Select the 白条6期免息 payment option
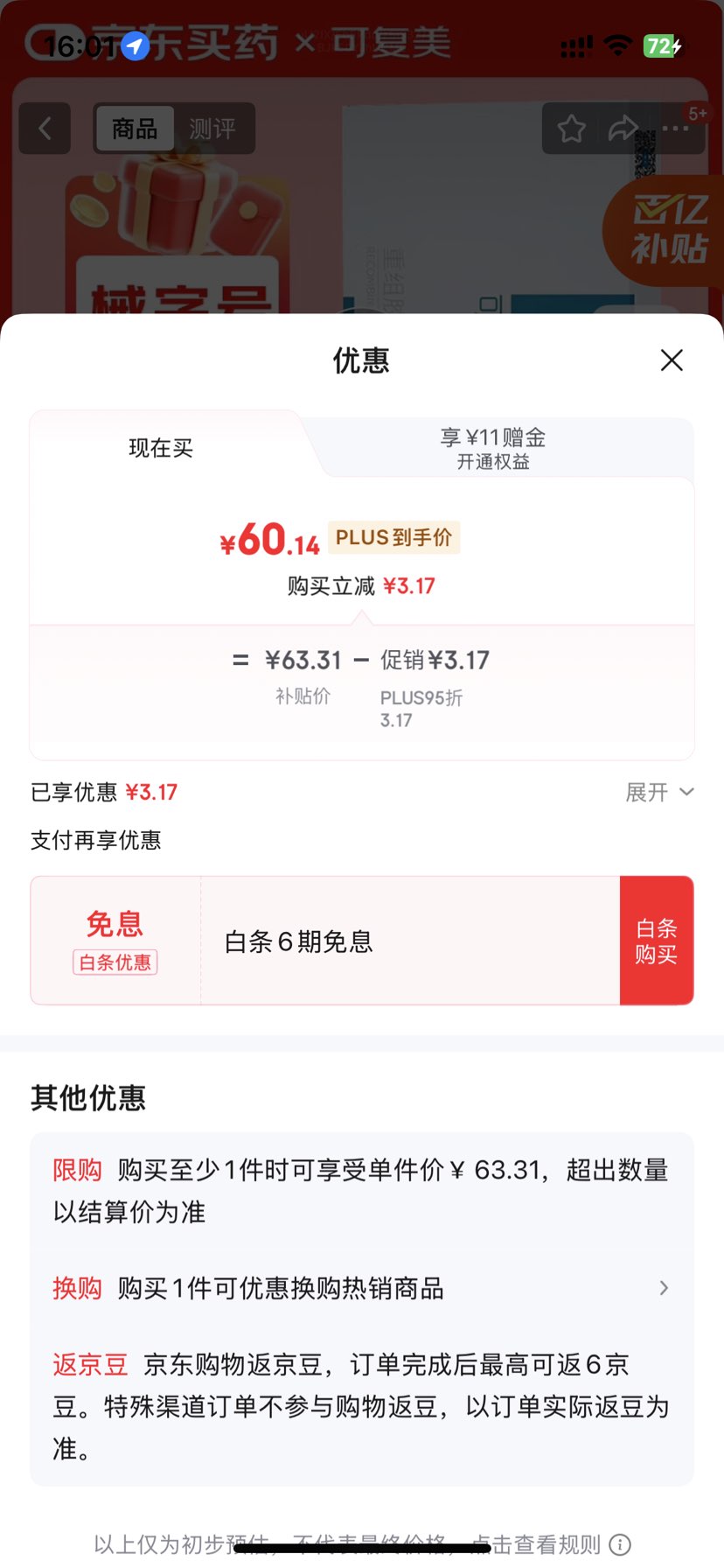Screen dimensions: 724x1568 (x=298, y=940)
